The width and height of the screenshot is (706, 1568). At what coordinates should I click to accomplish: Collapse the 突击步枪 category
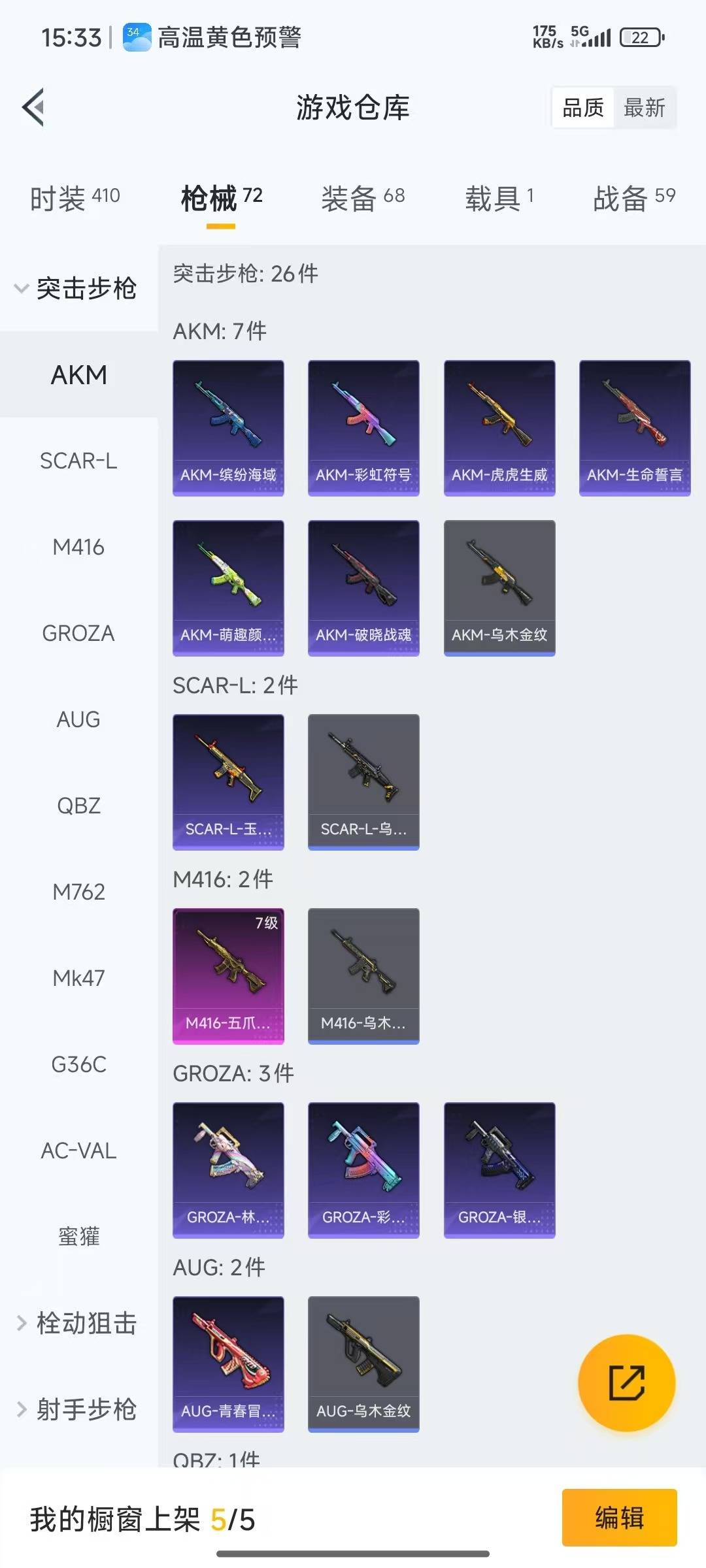[x=75, y=288]
